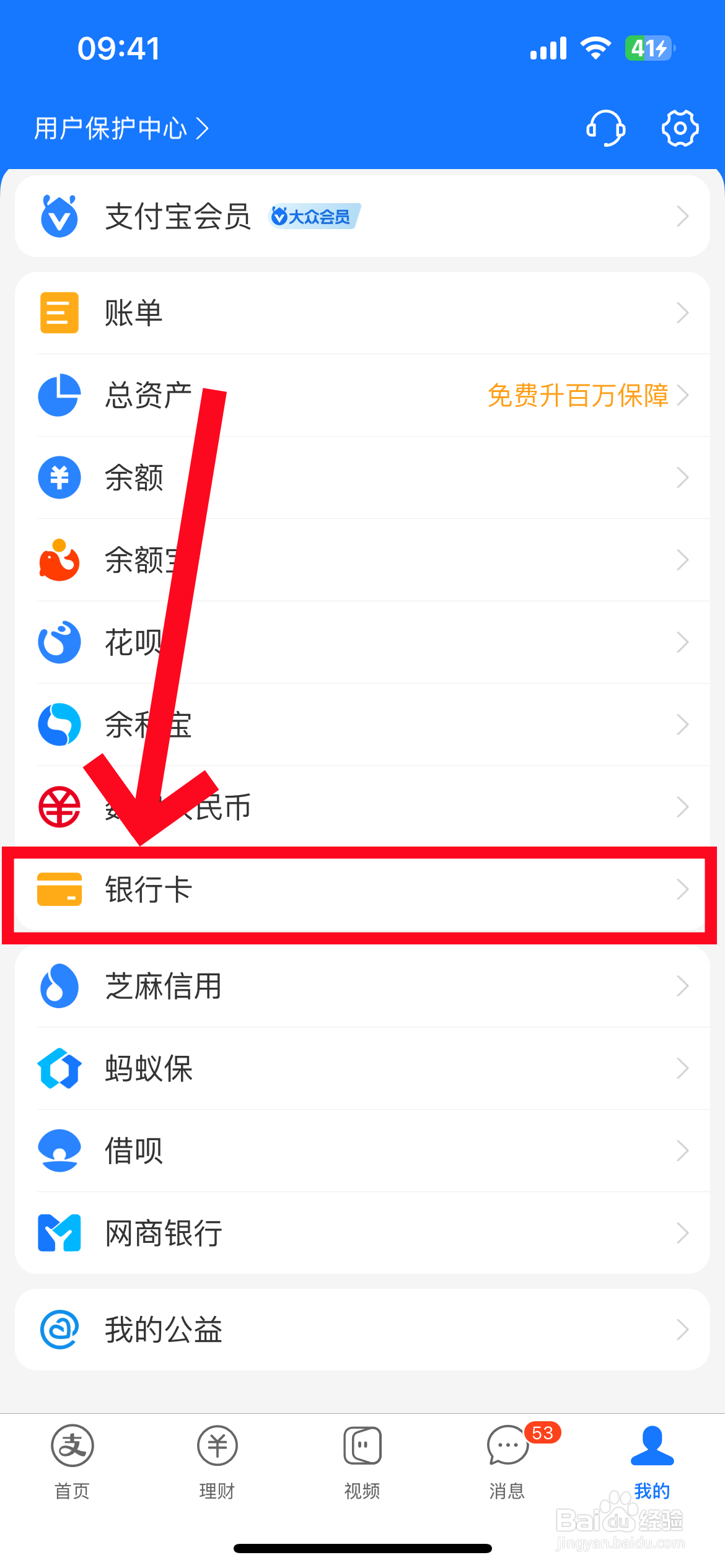Image resolution: width=725 pixels, height=1568 pixels.
Task: Select the 总资产 pie chart icon
Action: pos(59,395)
